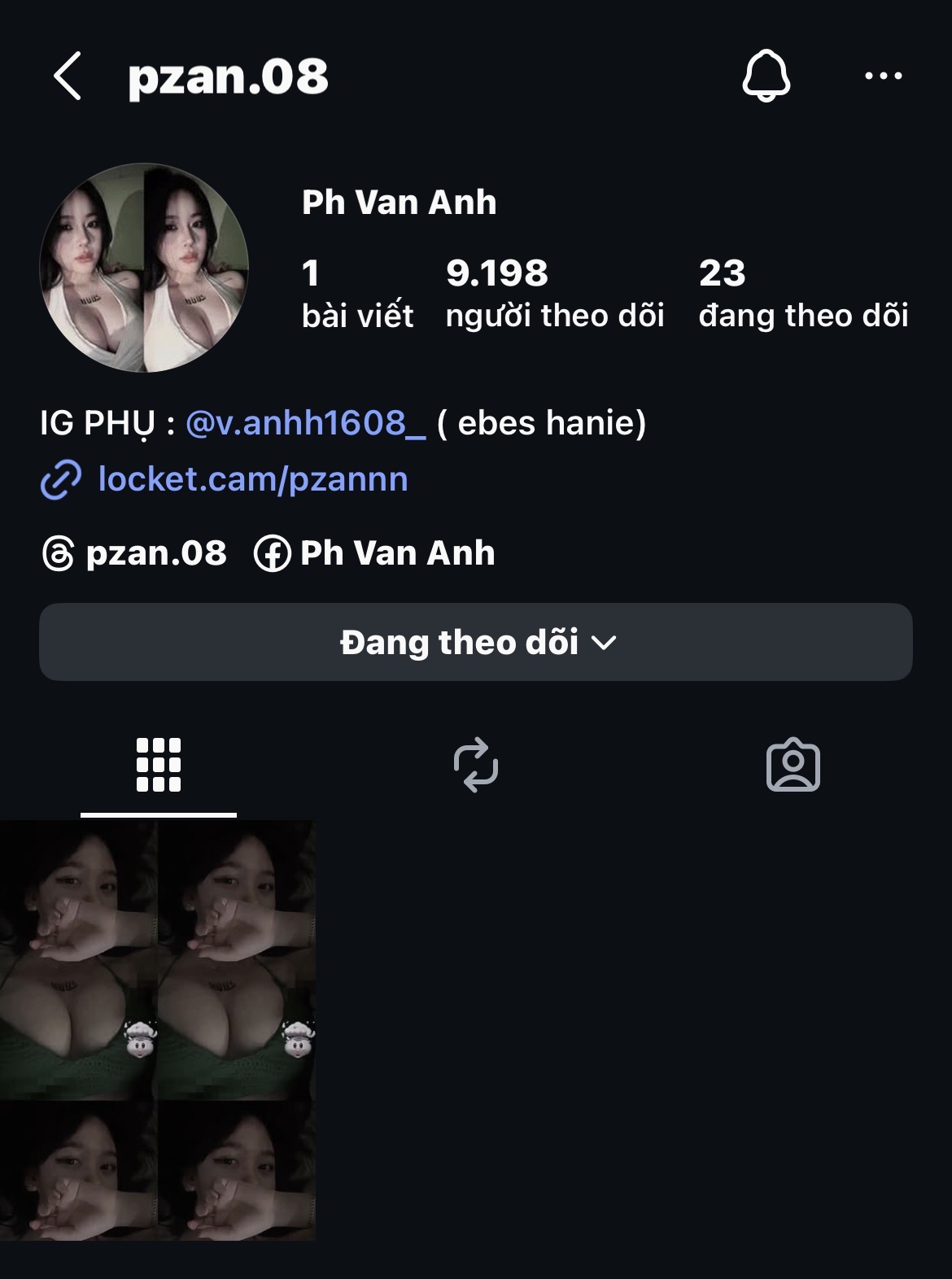
Task: Switch to the tagged photos tab
Action: click(793, 765)
